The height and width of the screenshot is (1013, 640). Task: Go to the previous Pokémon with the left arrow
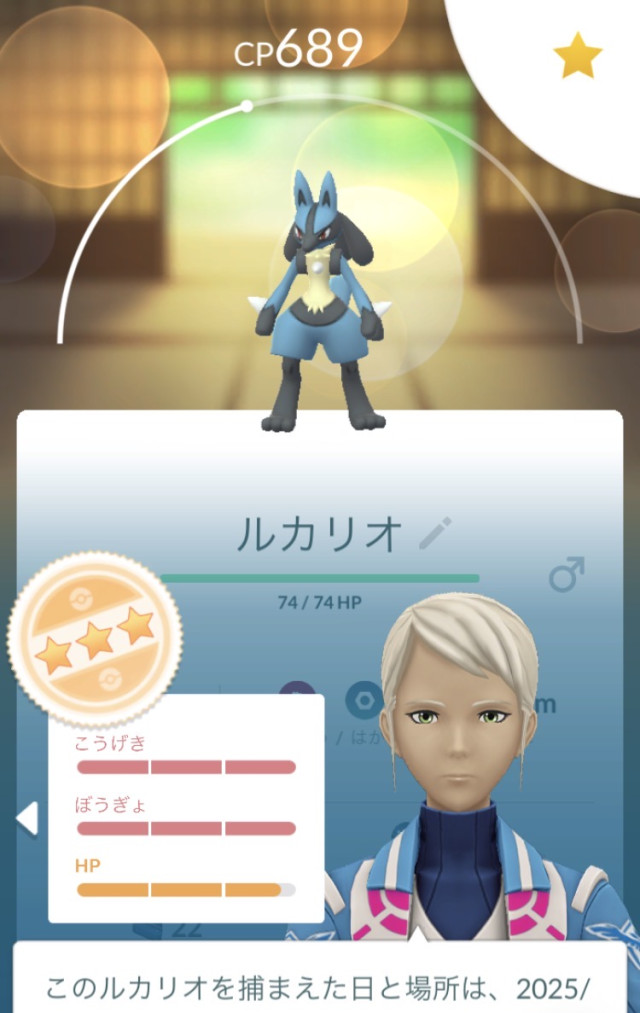27,818
